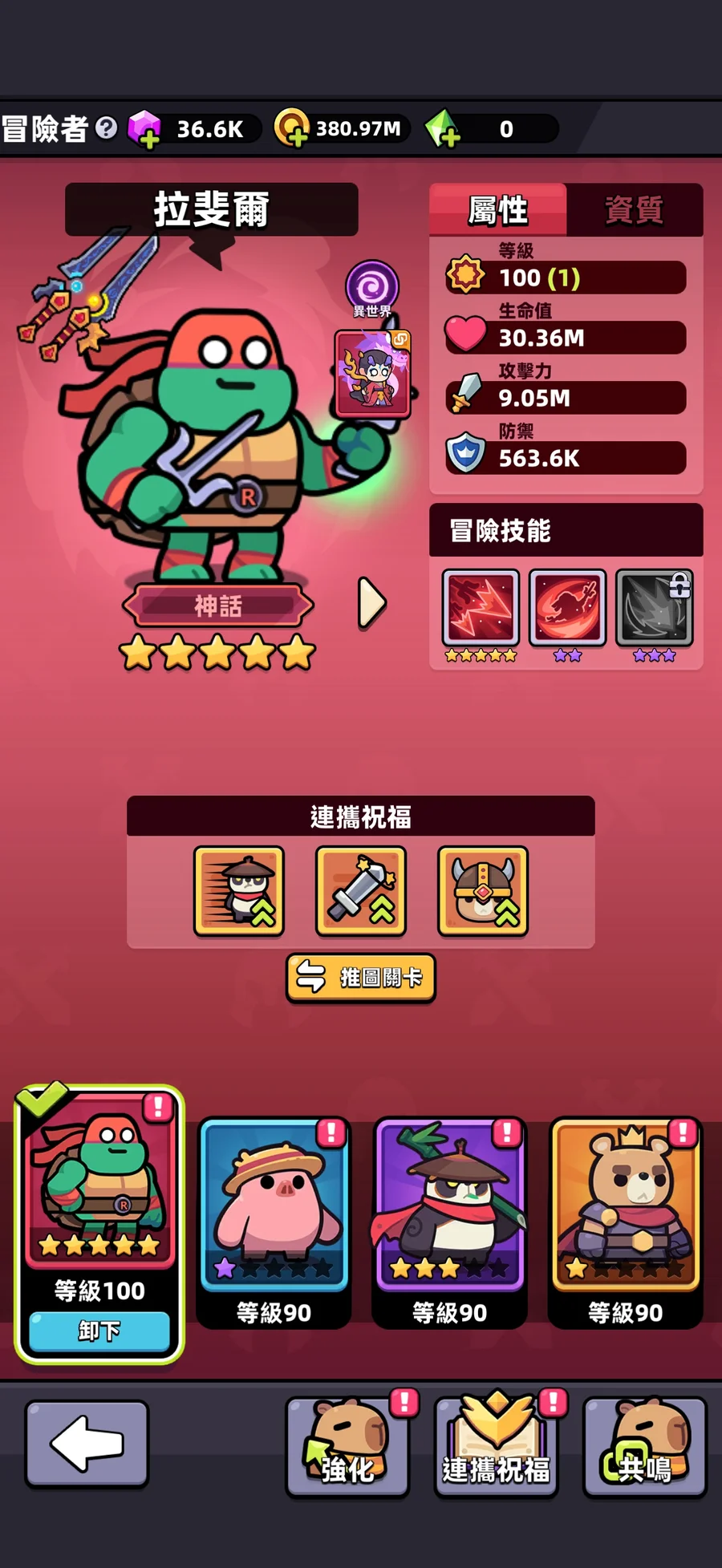Show the next adventurer with the arrow
The width and height of the screenshot is (722, 1568).
(371, 602)
